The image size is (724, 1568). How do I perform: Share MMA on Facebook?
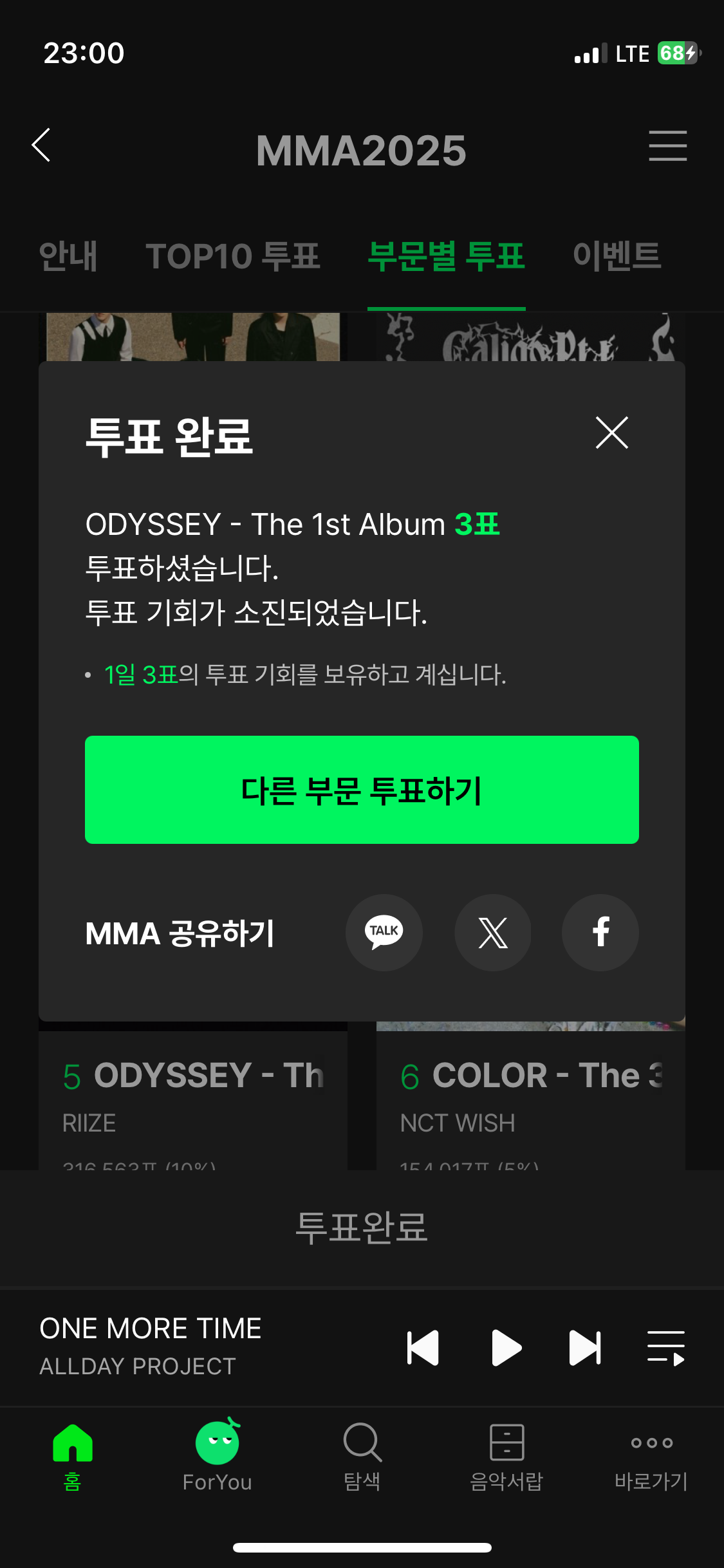(600, 932)
